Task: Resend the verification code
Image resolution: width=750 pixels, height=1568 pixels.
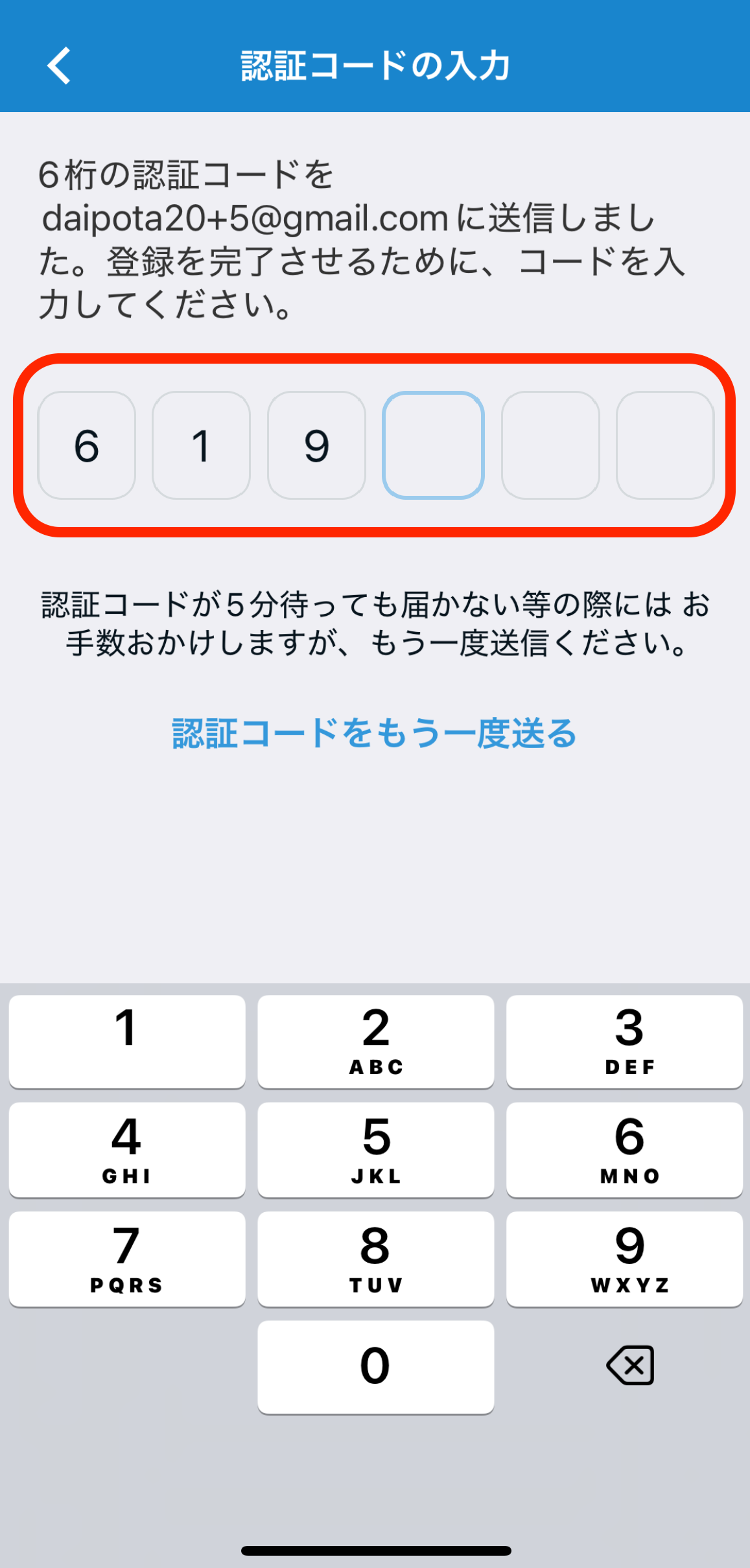Action: point(374,733)
